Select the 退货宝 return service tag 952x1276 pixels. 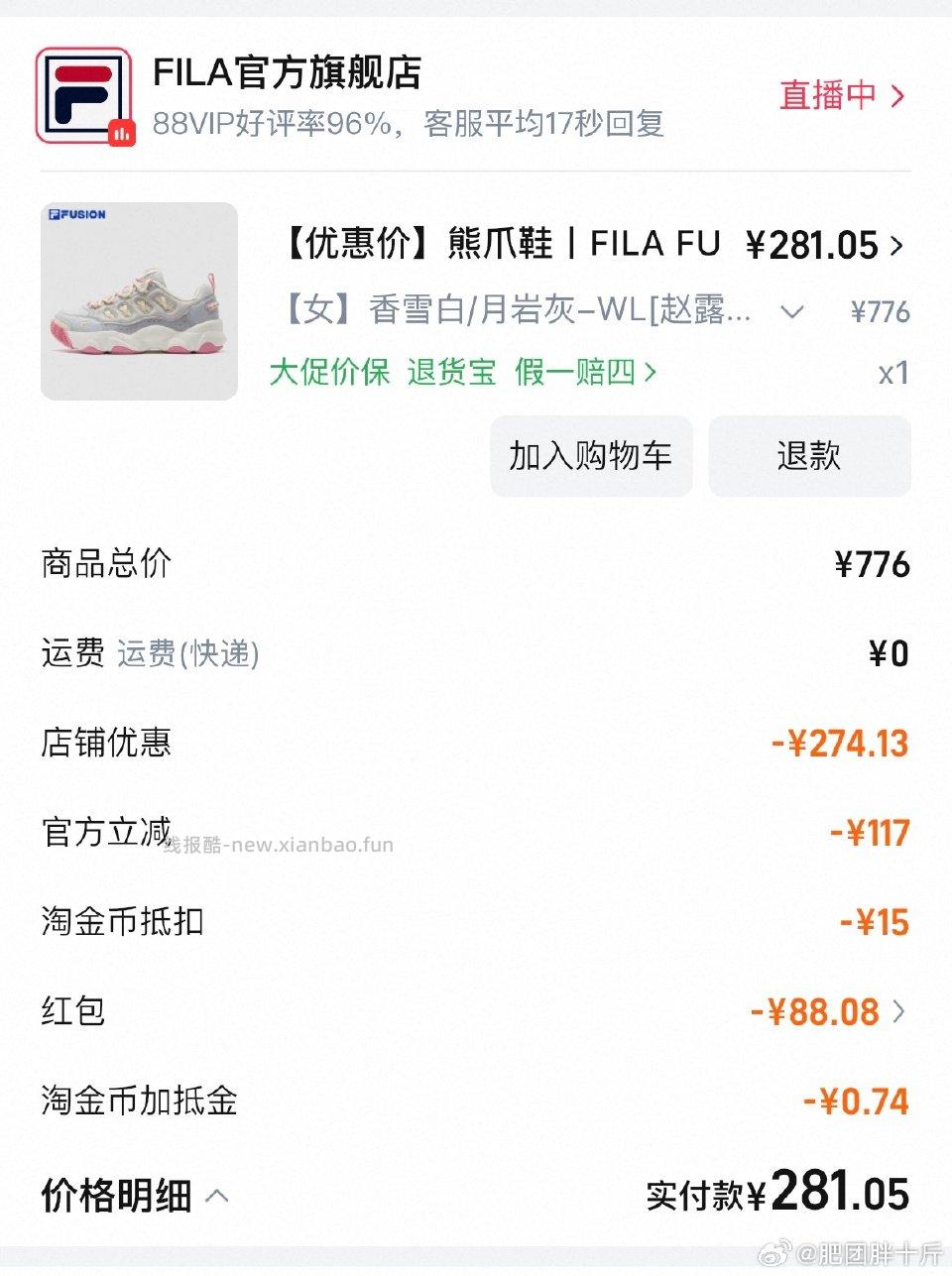(450, 373)
